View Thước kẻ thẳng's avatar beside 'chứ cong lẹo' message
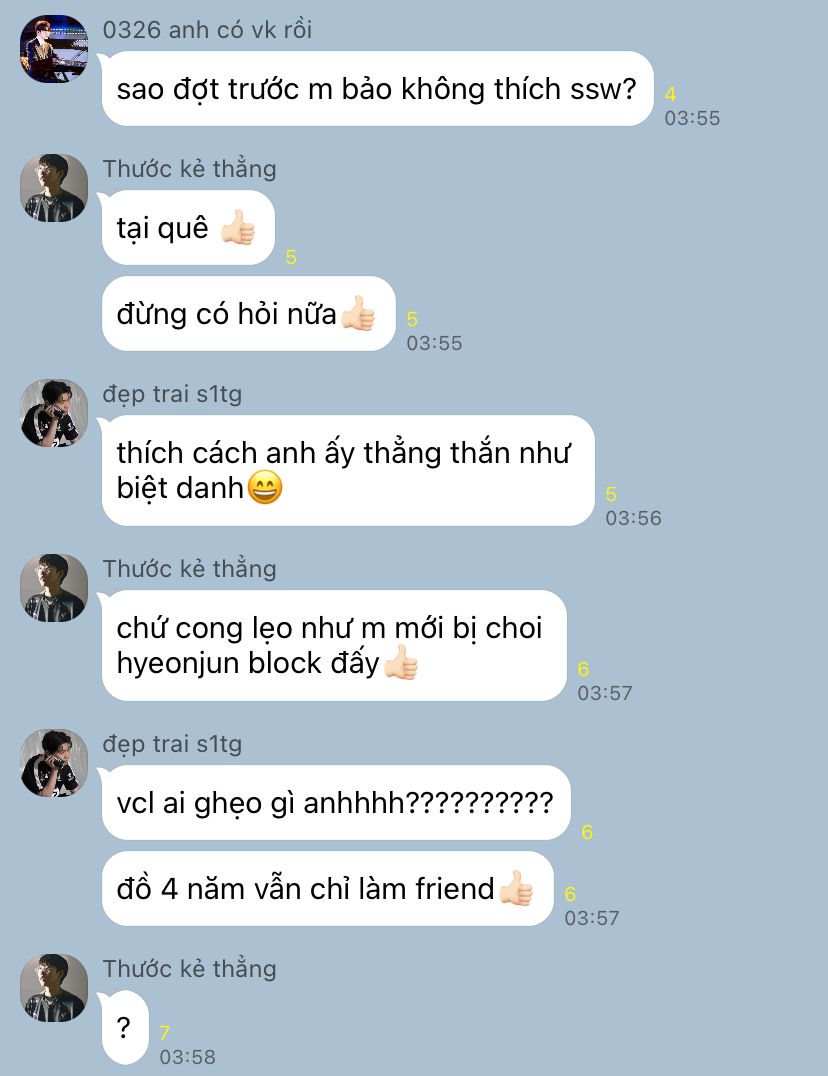 pos(54,588)
